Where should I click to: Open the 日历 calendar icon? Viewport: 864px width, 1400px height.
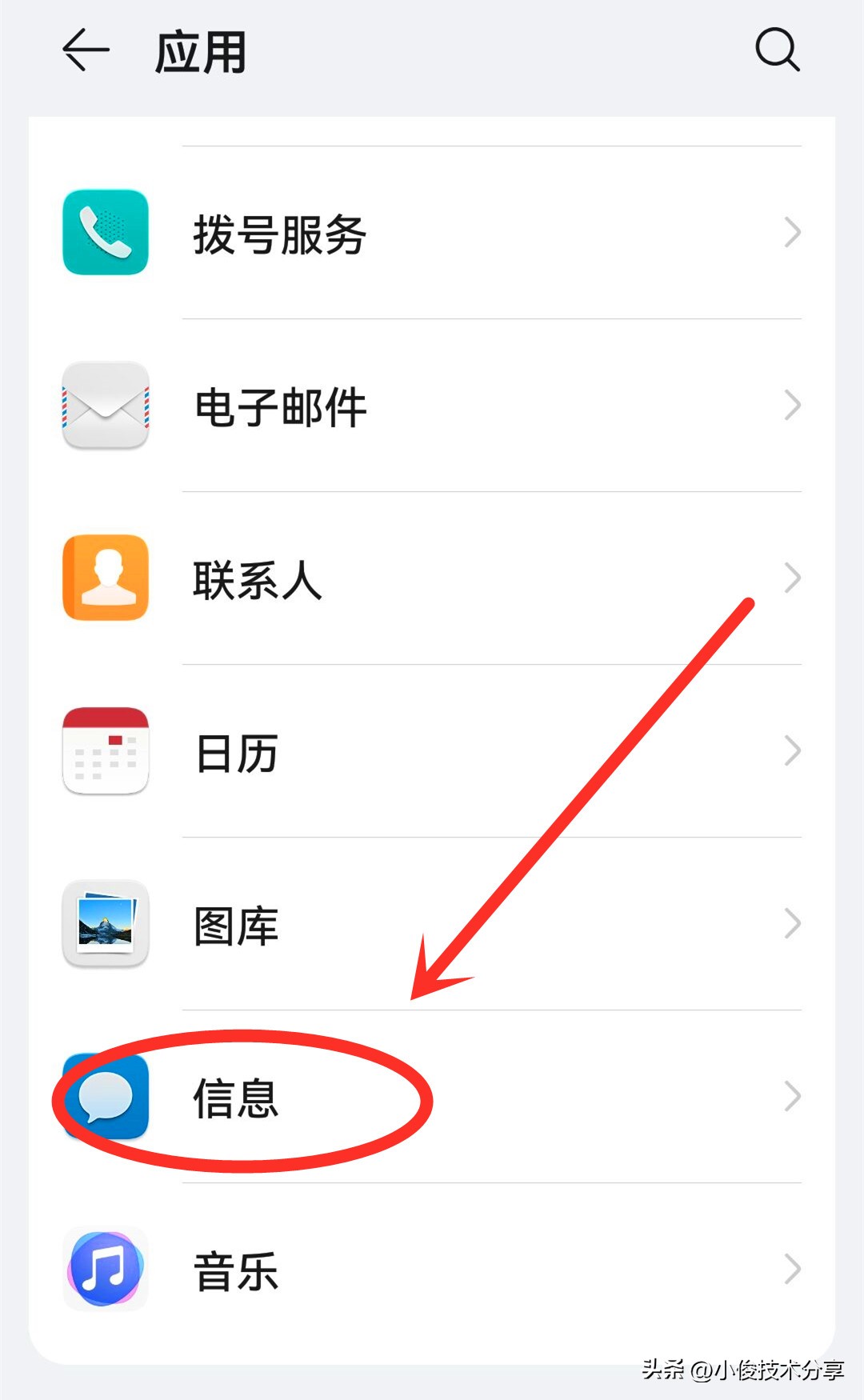105,751
